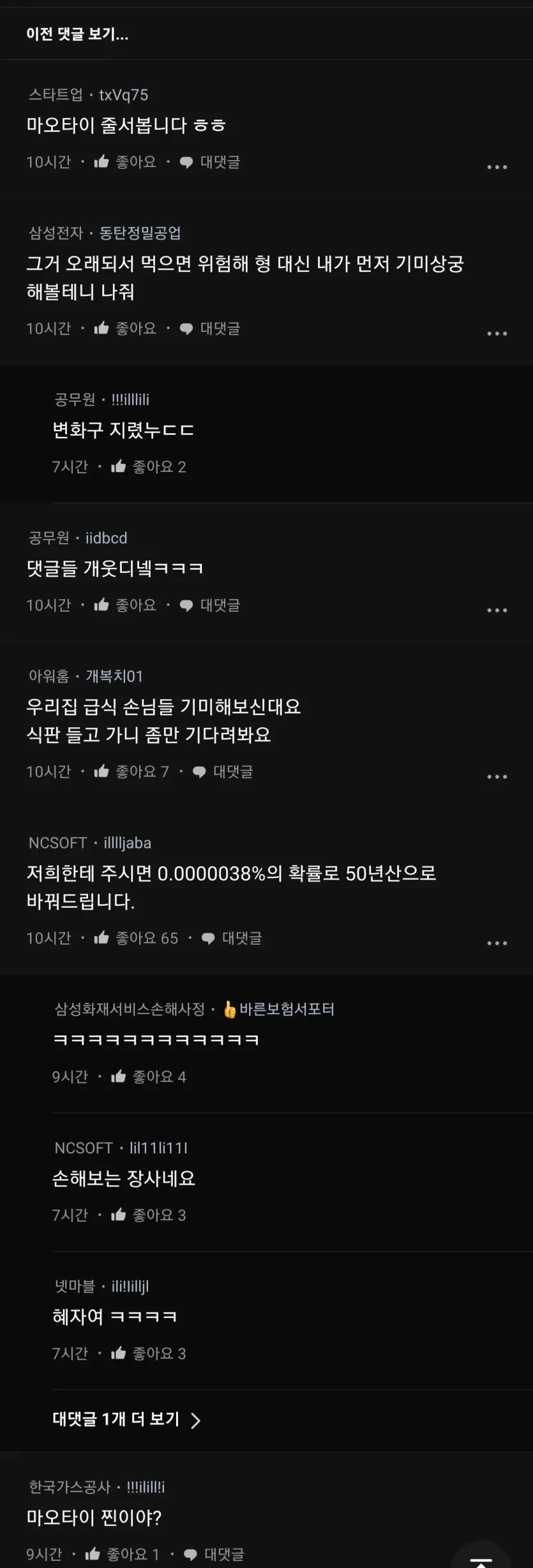The image size is (533, 1568).
Task: Like illlljaba's NCSOFT comment
Action: 135,938
